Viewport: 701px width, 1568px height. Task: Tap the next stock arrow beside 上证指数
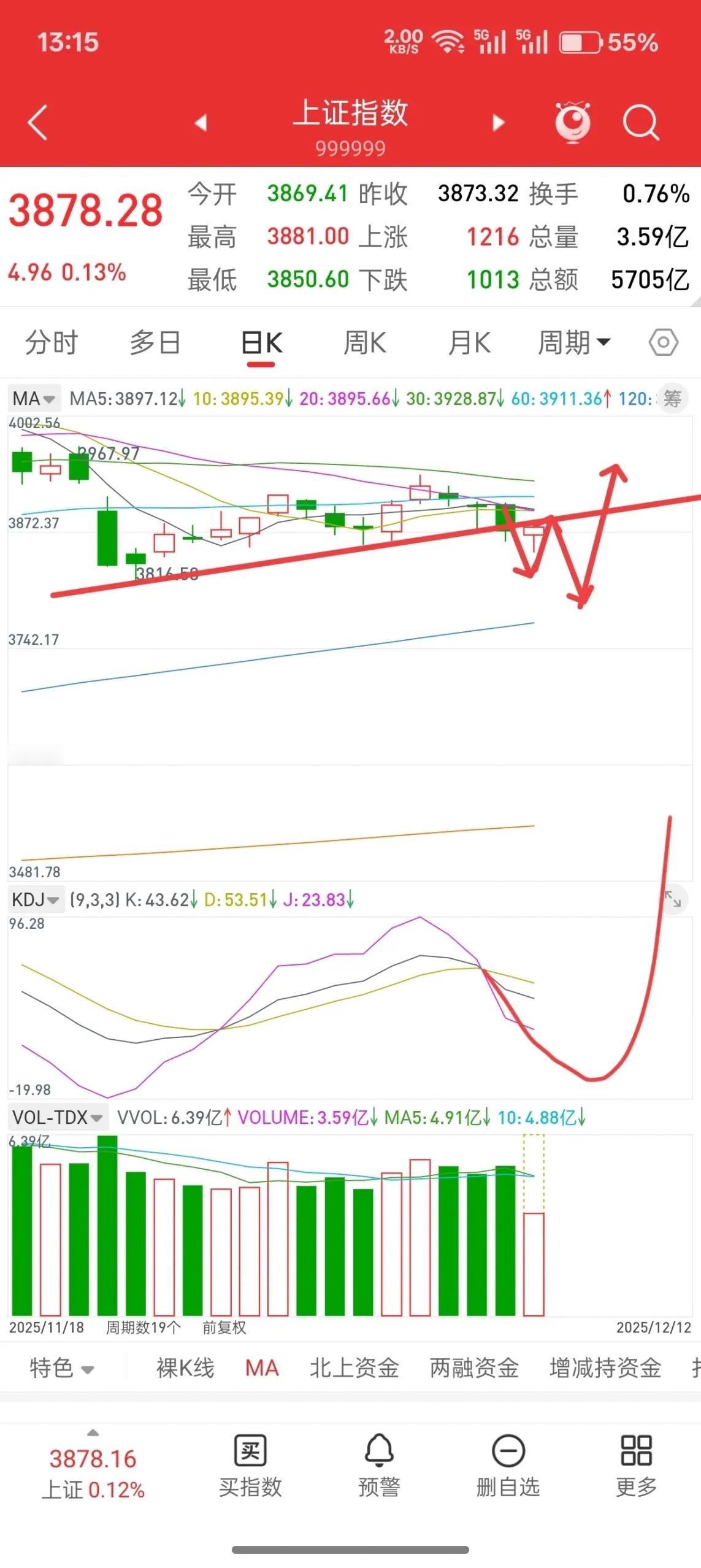coord(497,122)
